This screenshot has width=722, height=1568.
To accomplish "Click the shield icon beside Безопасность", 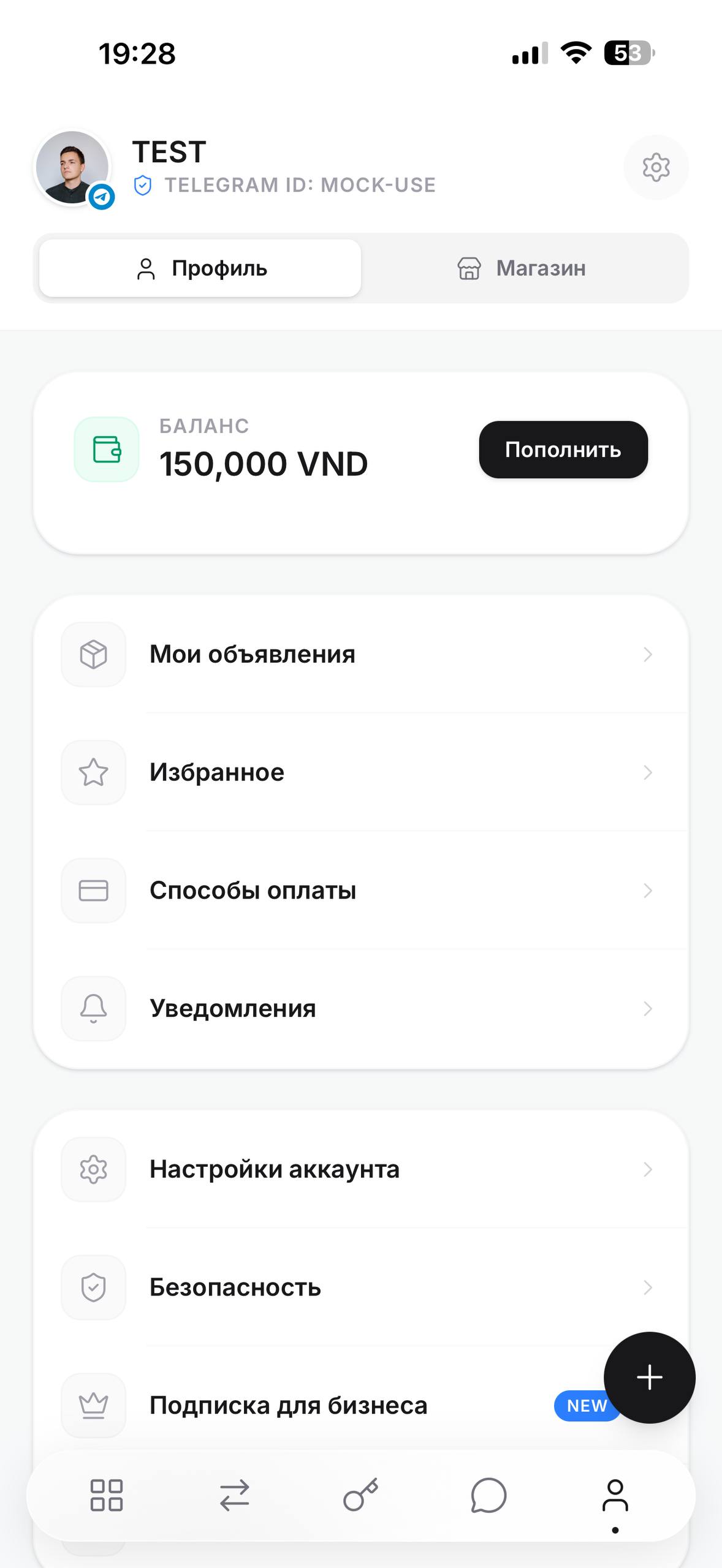I will tap(93, 1287).
